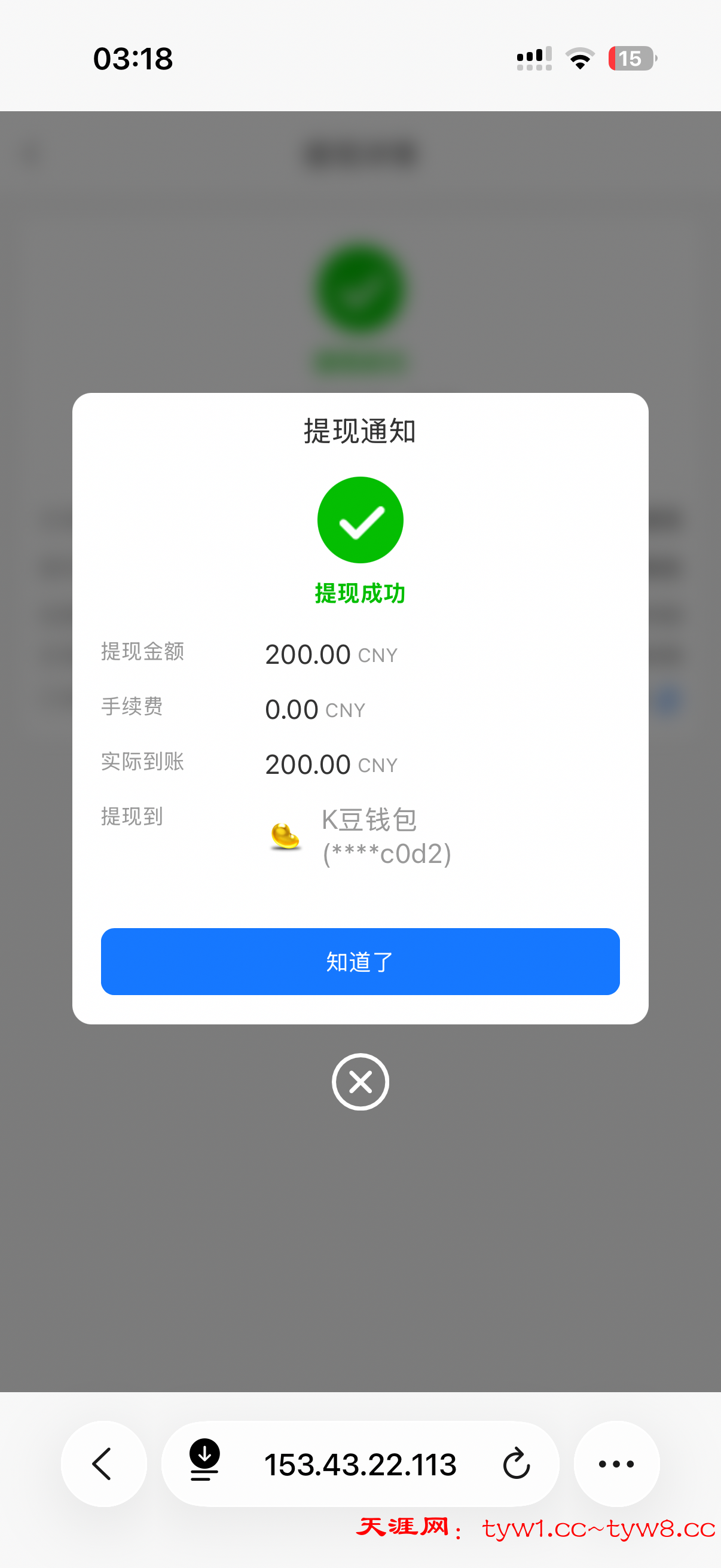Open the browser's three-dot menu
The width and height of the screenshot is (721, 1568).
(616, 1463)
